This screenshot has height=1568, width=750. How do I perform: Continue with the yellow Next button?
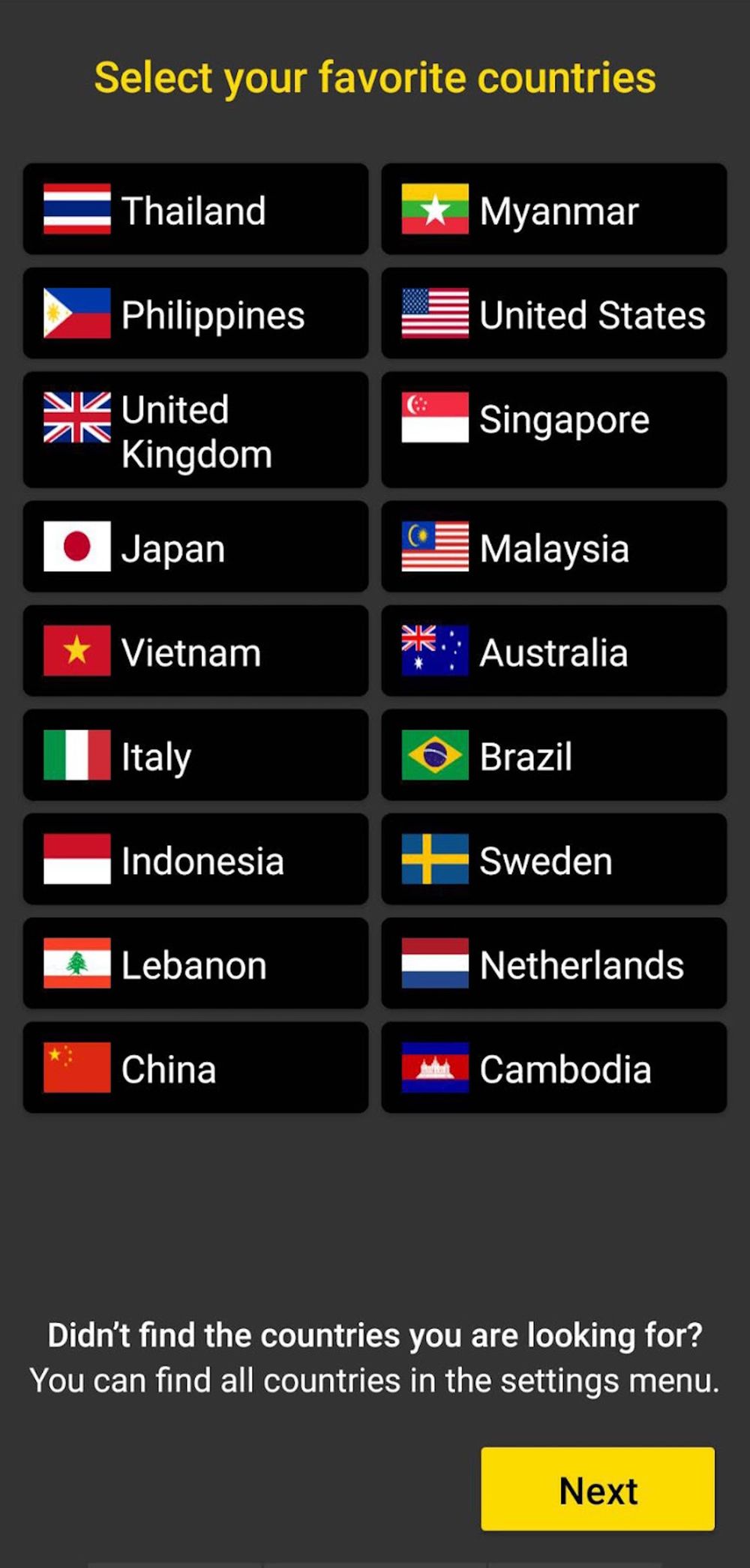click(598, 1489)
